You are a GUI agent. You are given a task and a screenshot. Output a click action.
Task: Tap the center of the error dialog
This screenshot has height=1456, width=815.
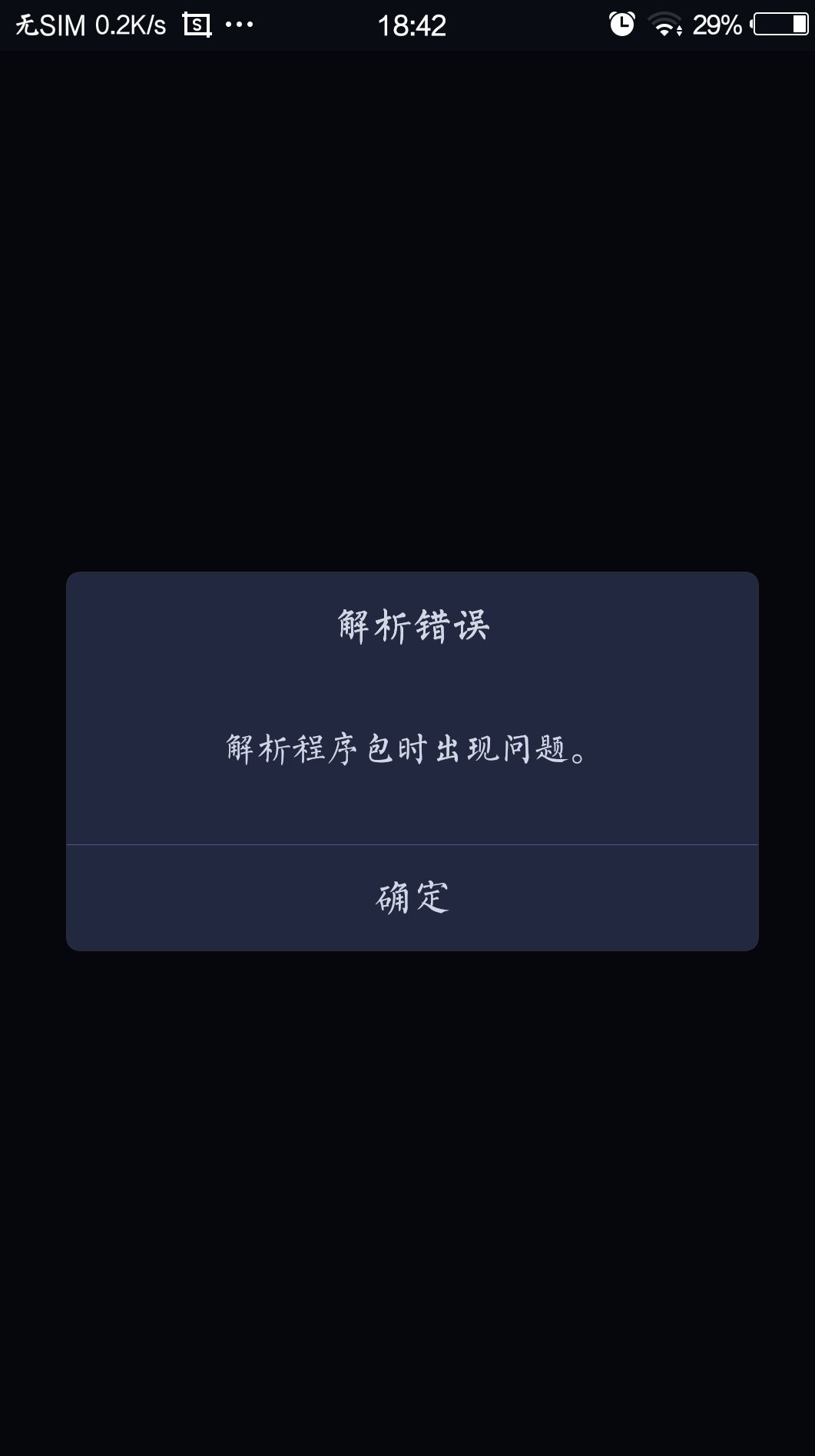point(413,761)
